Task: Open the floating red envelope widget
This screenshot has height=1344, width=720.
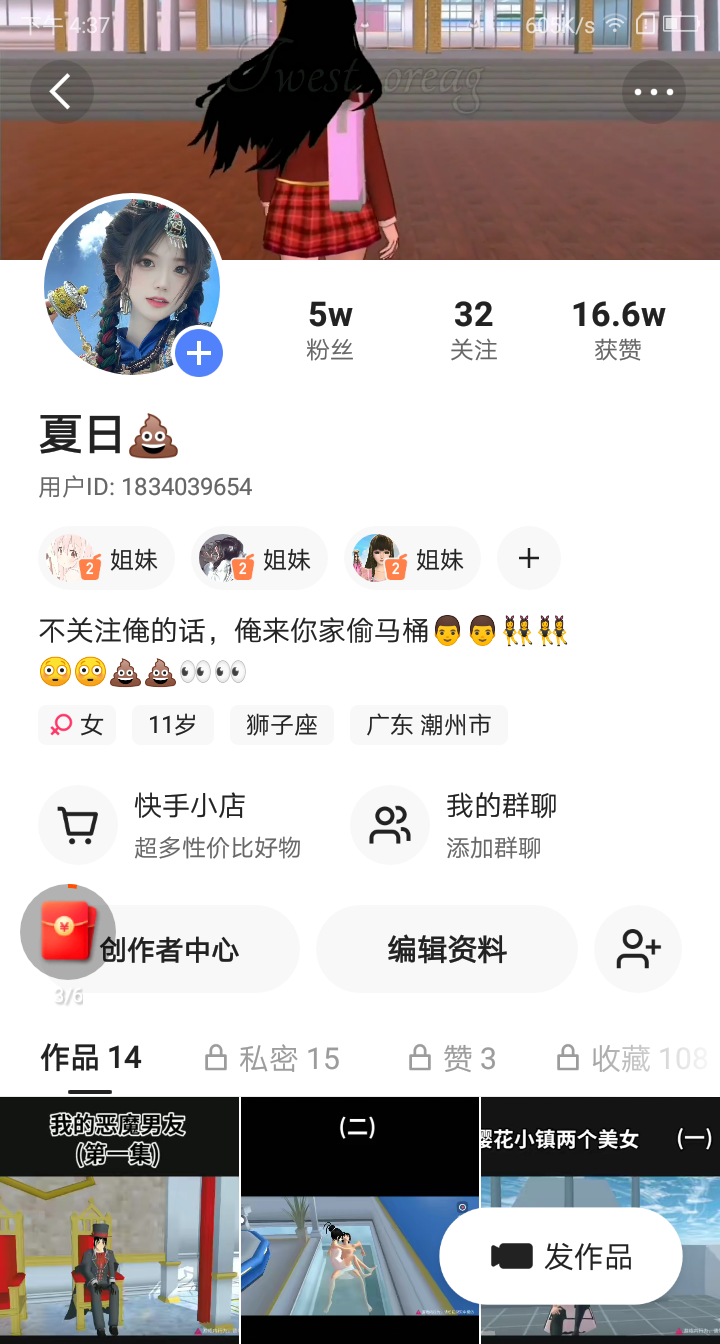Action: coord(67,931)
